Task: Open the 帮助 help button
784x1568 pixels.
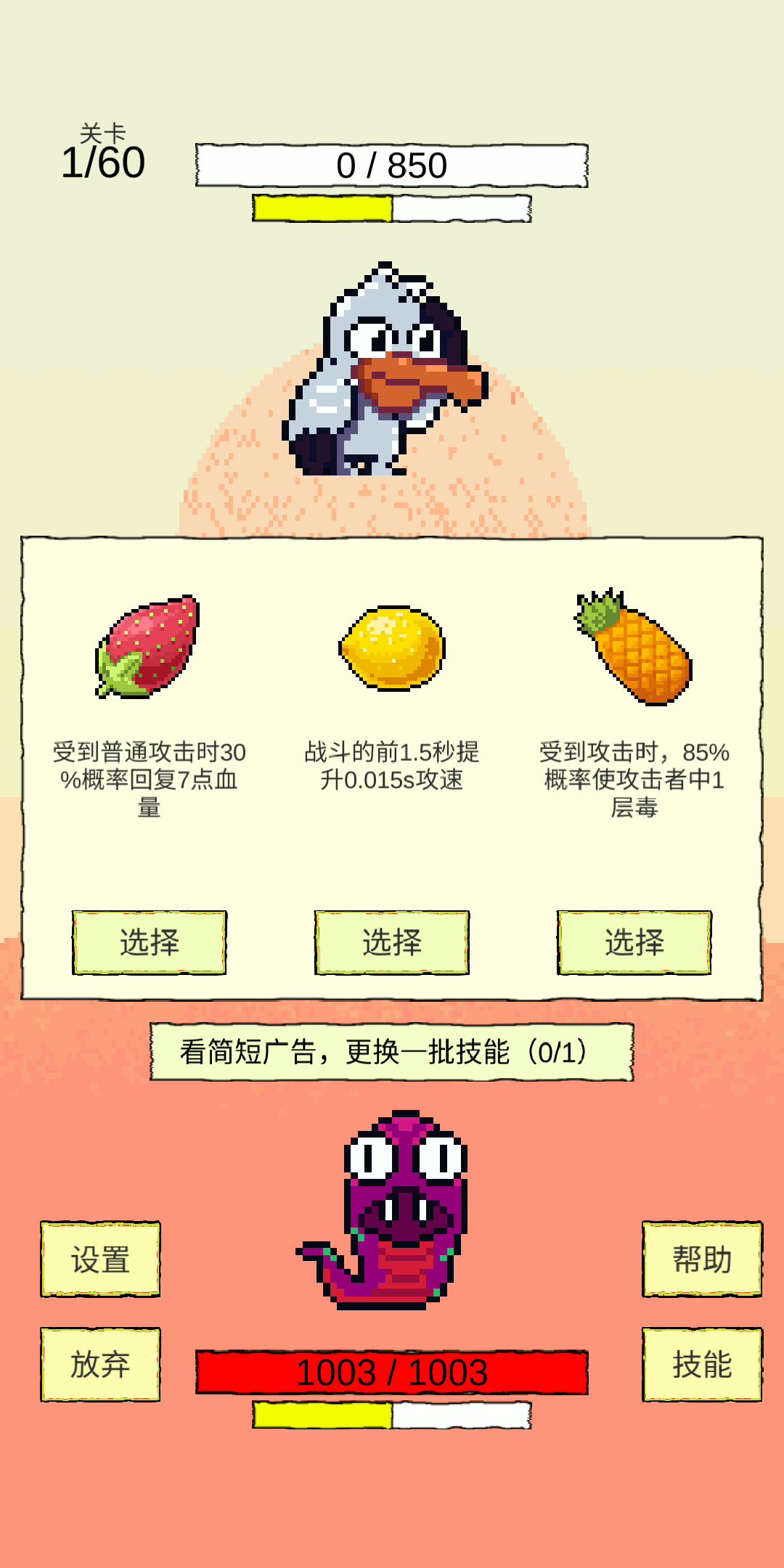Action: click(702, 1259)
